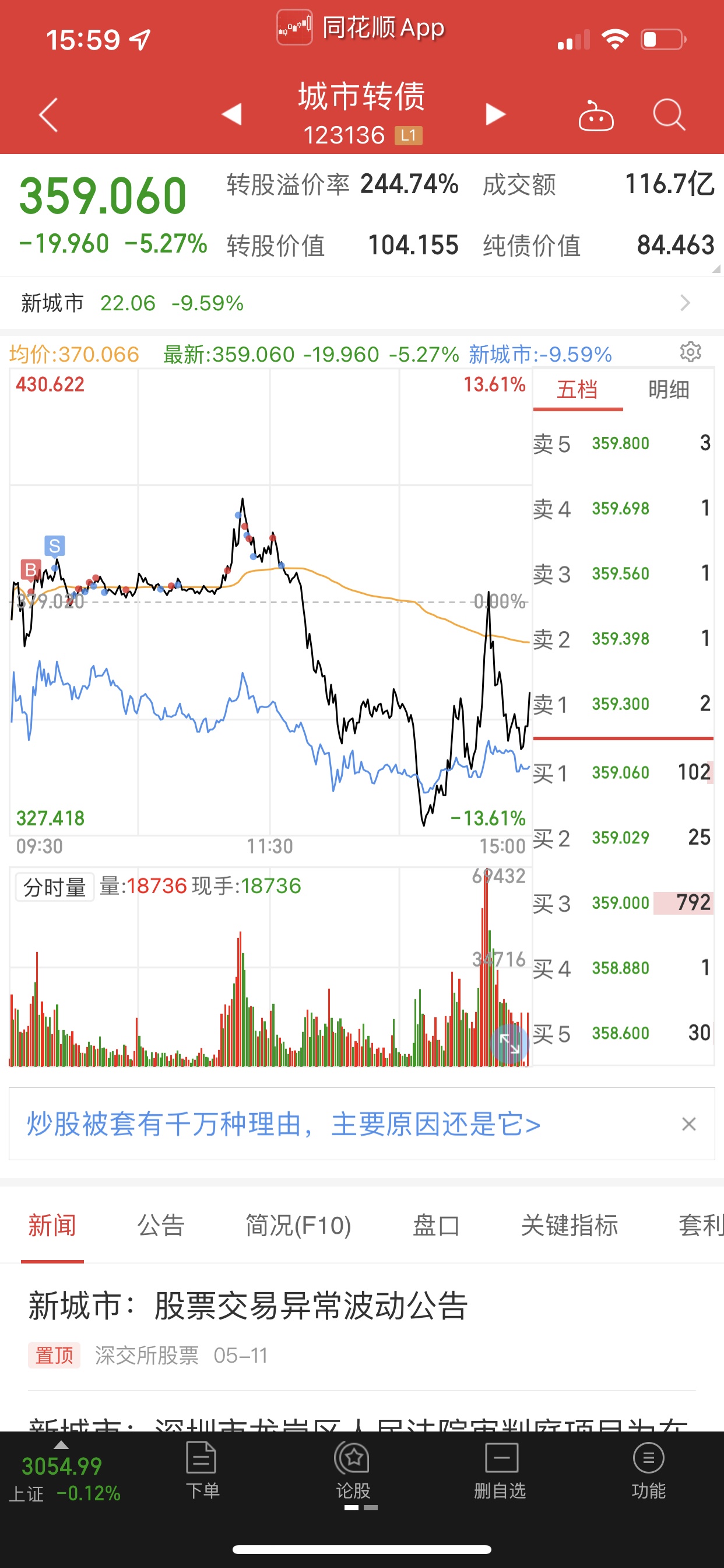Screen dimensions: 724x1568
Task: Switch to the next security
Action: [x=495, y=114]
